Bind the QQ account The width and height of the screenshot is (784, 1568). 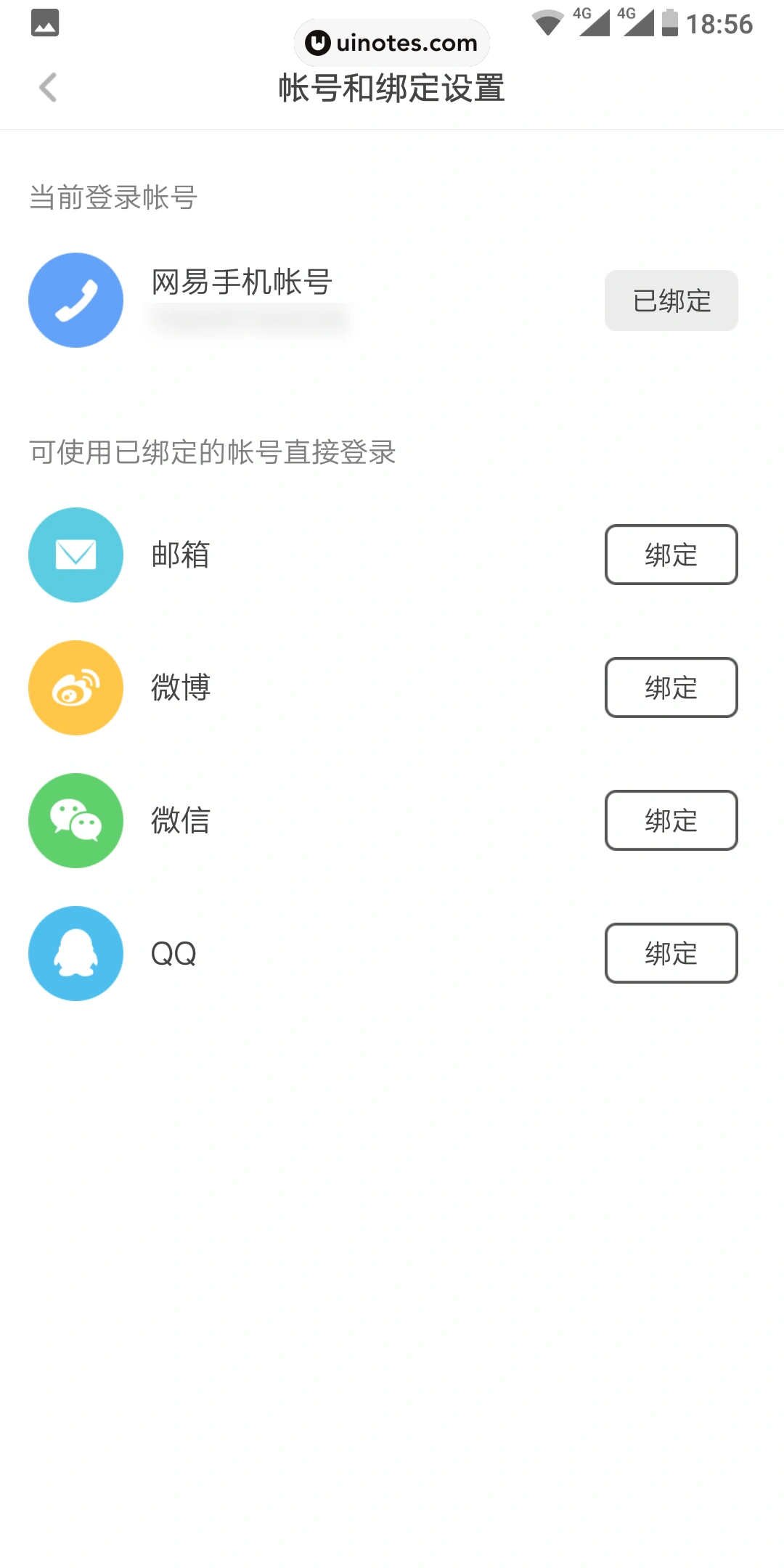[670, 953]
